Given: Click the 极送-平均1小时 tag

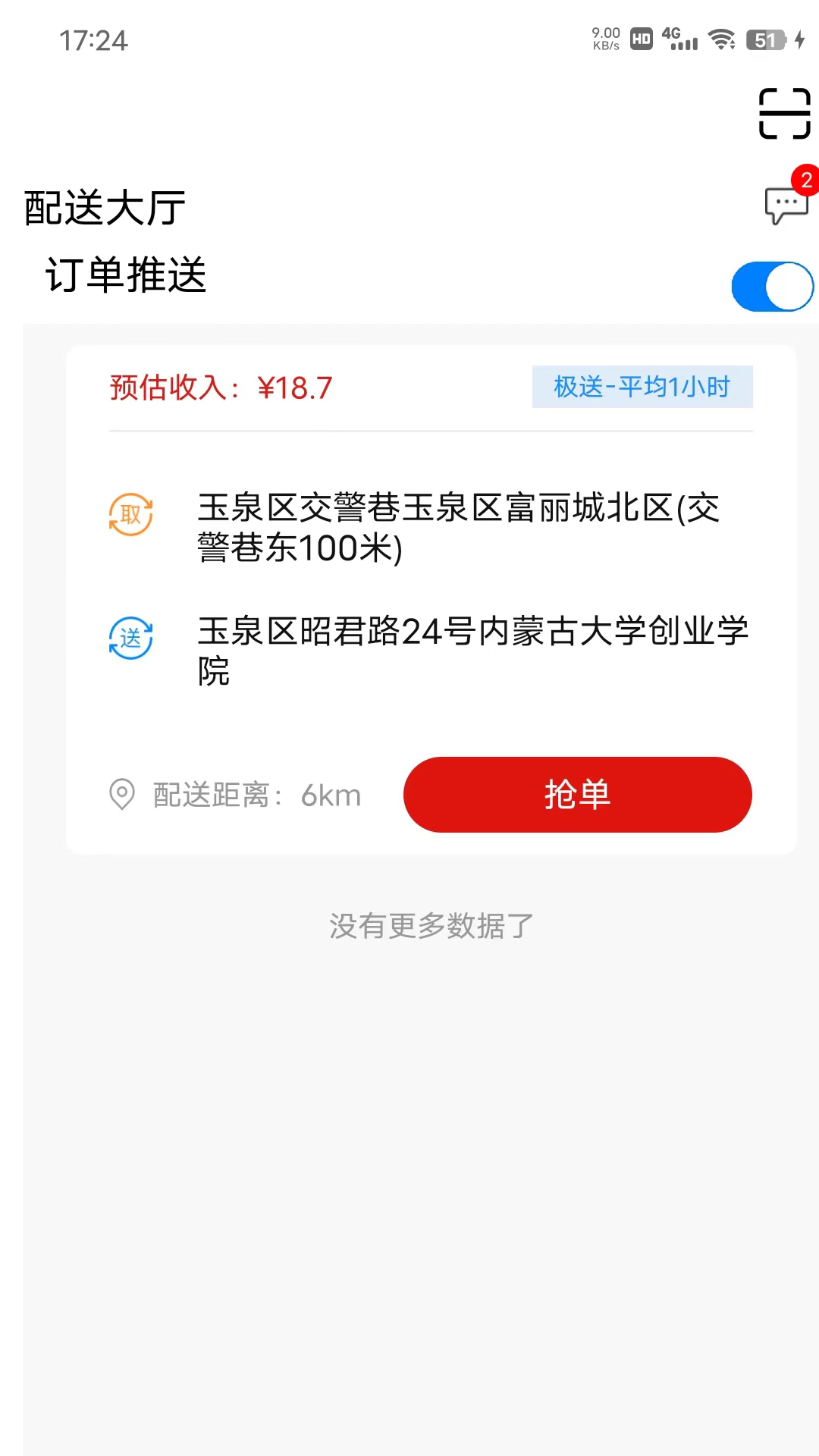Looking at the screenshot, I should (x=642, y=388).
